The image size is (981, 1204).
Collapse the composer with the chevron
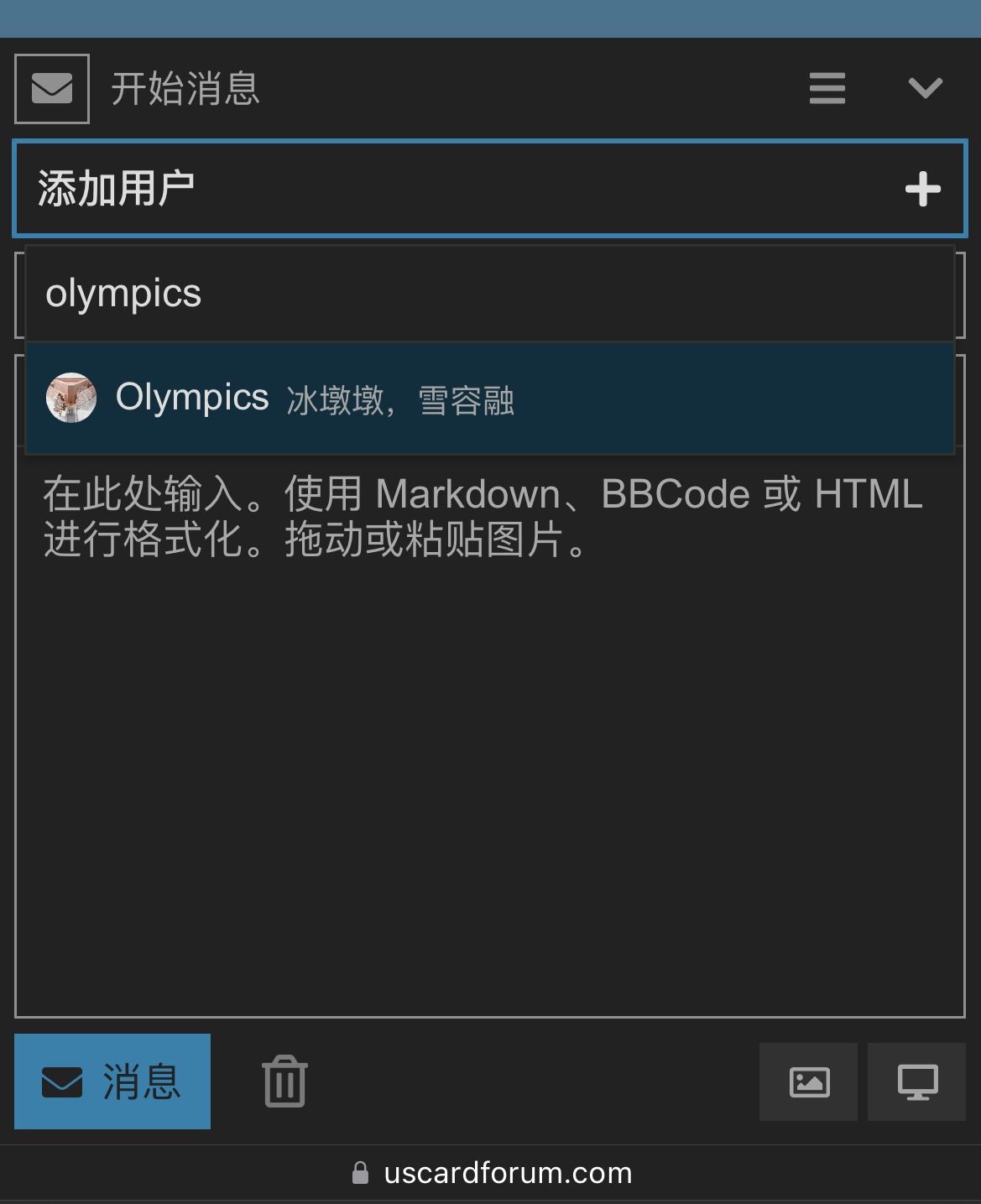(925, 88)
